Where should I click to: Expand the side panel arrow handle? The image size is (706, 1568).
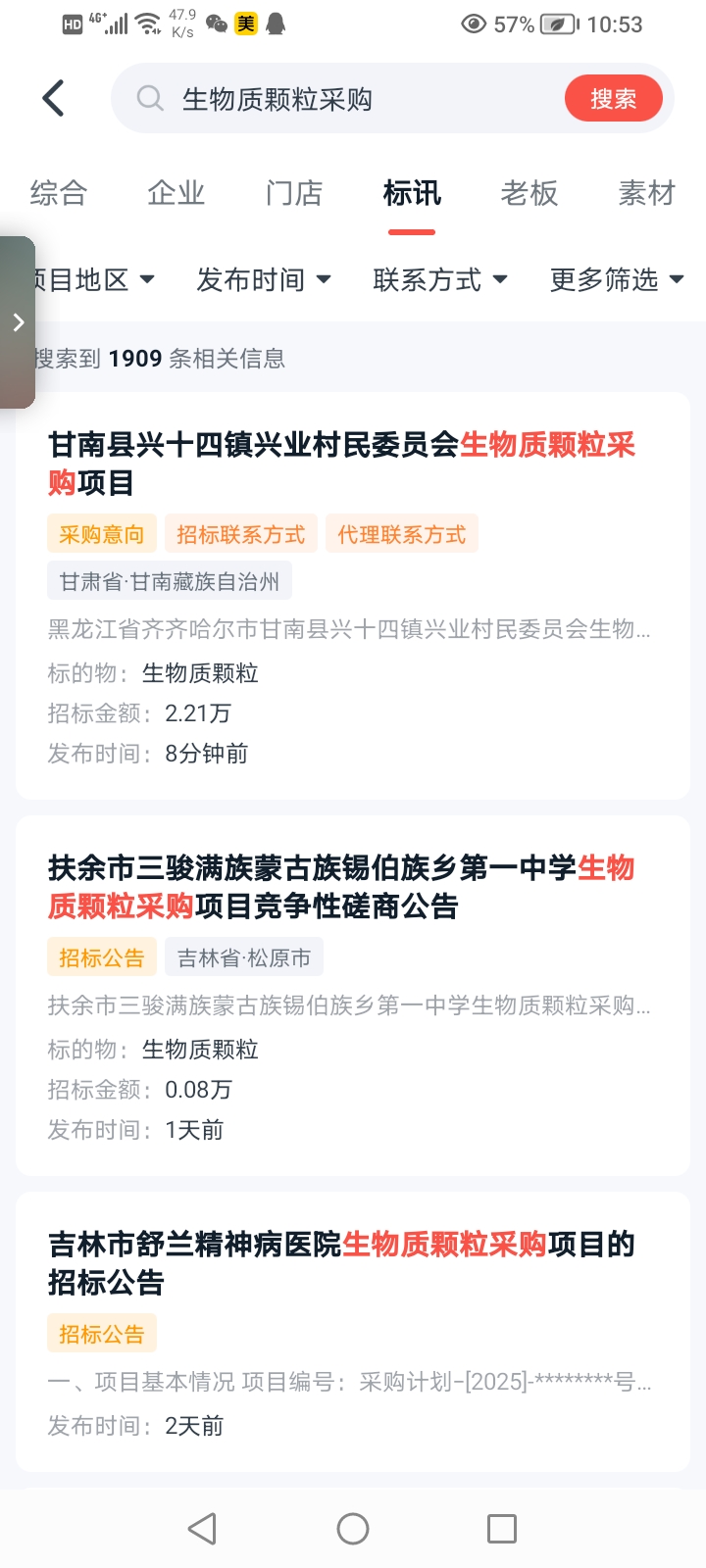pyautogui.click(x=18, y=322)
